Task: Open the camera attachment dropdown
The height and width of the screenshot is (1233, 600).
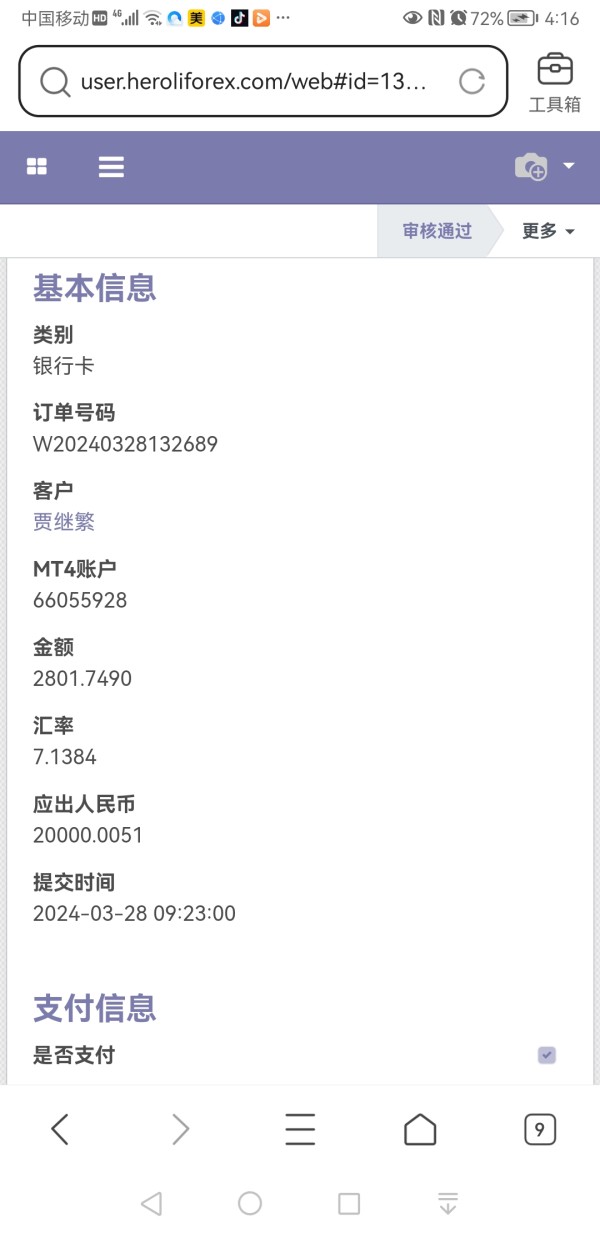Action: click(x=545, y=167)
